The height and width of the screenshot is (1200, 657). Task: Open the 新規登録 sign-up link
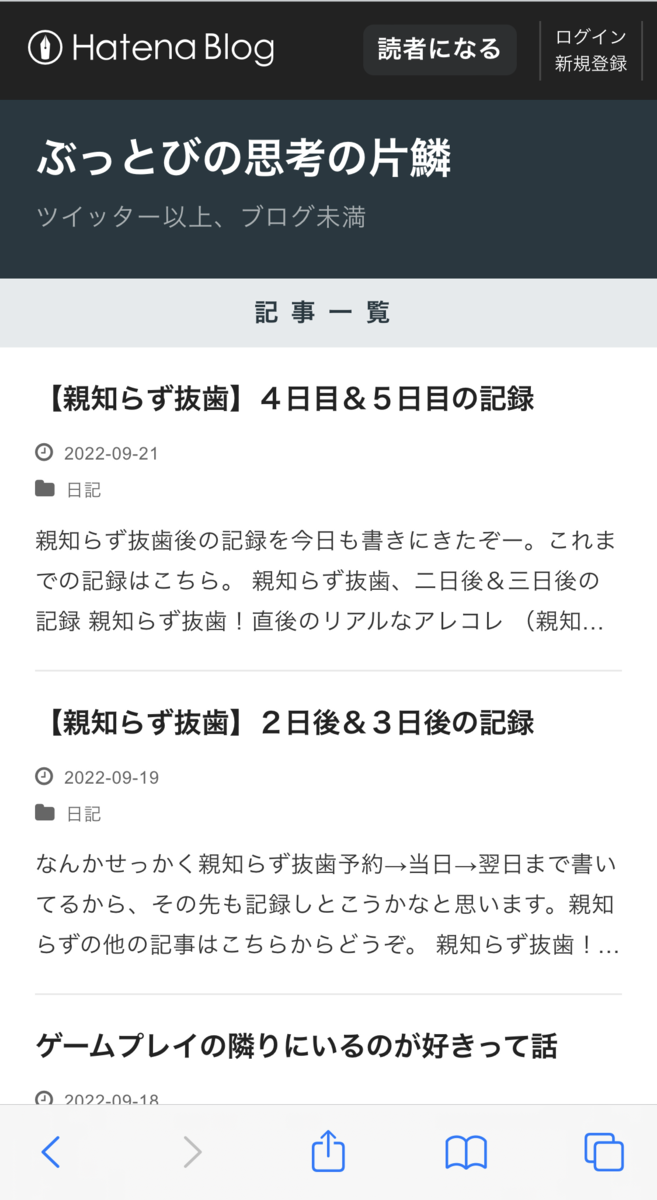coord(590,64)
